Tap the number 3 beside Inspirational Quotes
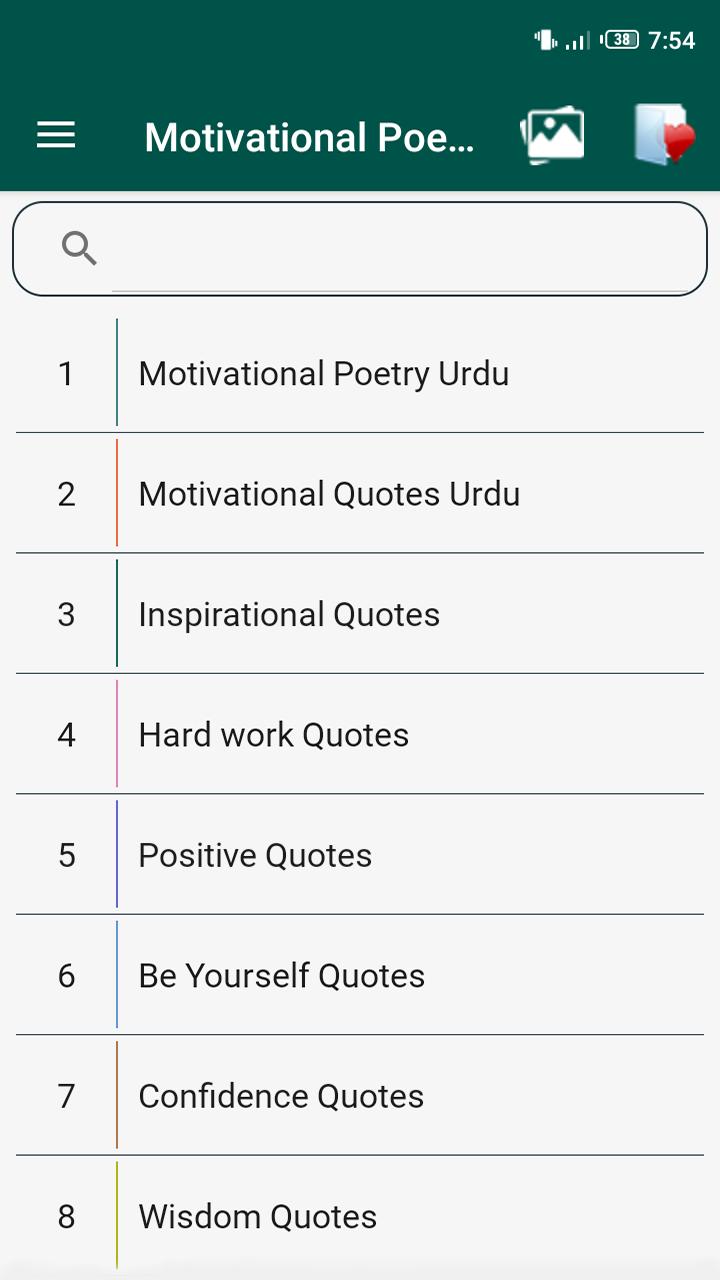720x1280 pixels. (66, 614)
